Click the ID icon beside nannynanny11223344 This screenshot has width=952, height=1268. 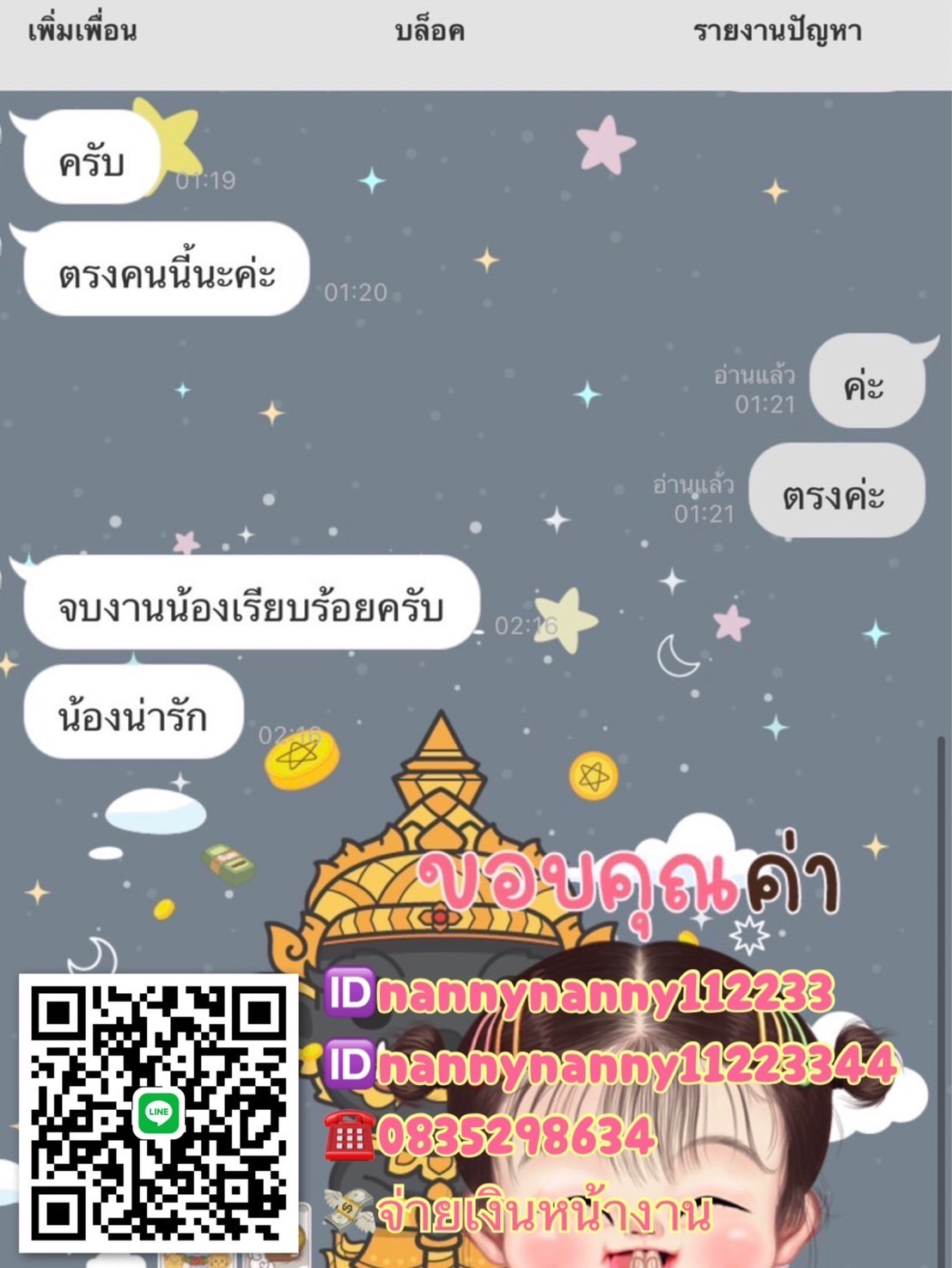pos(350,1064)
